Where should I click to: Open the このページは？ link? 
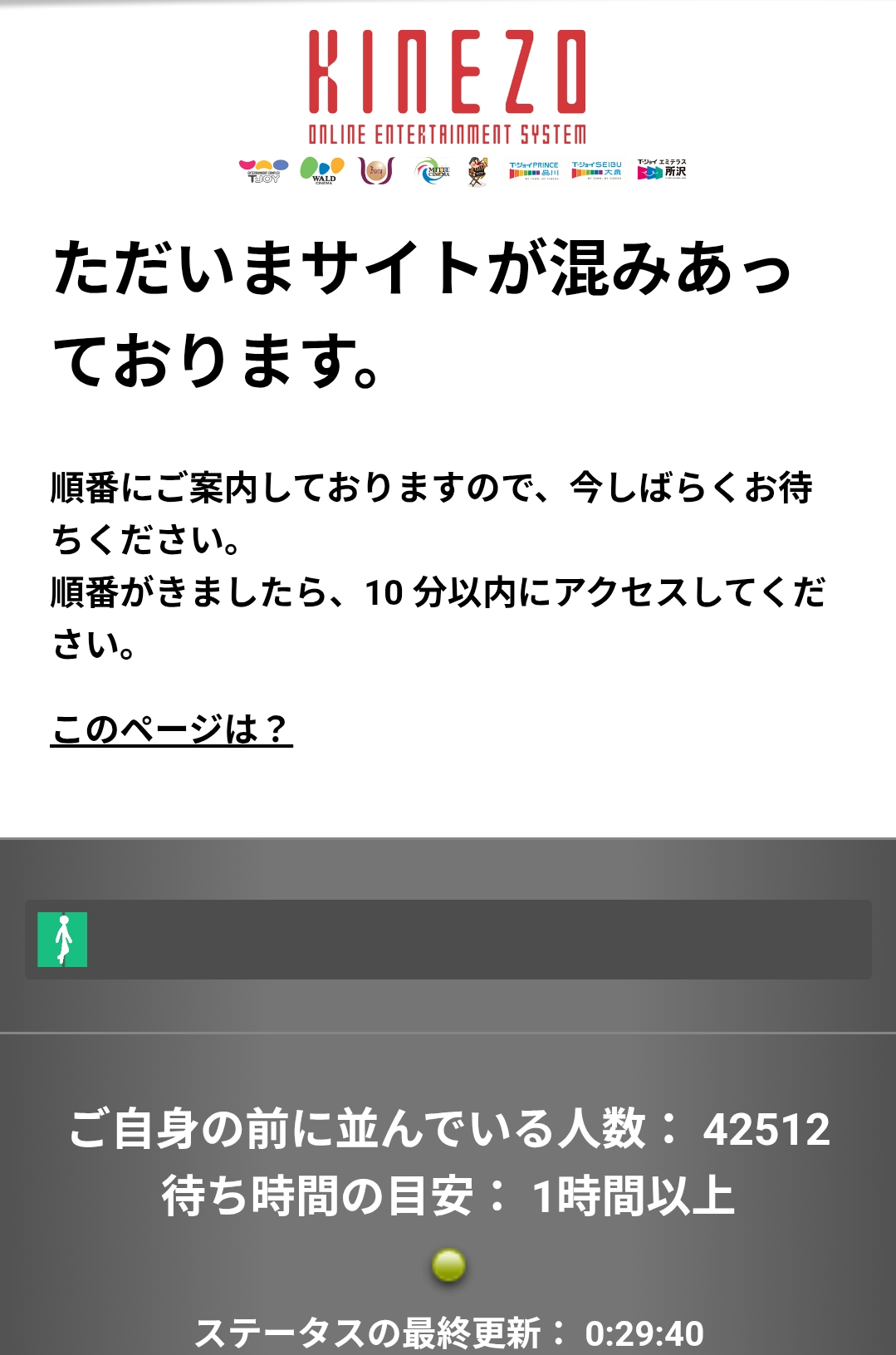click(x=171, y=729)
